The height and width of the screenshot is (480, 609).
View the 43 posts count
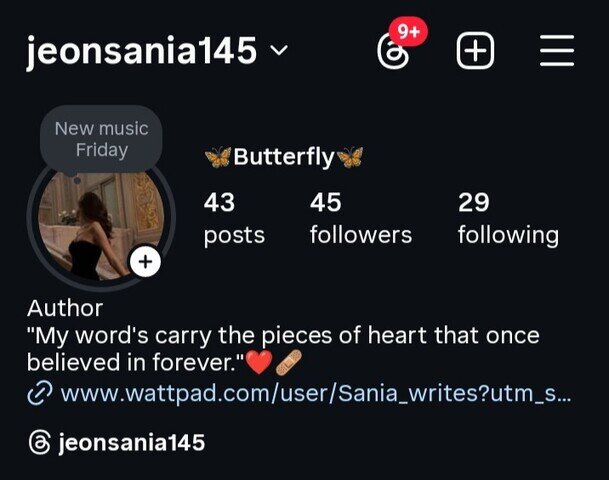coord(233,218)
